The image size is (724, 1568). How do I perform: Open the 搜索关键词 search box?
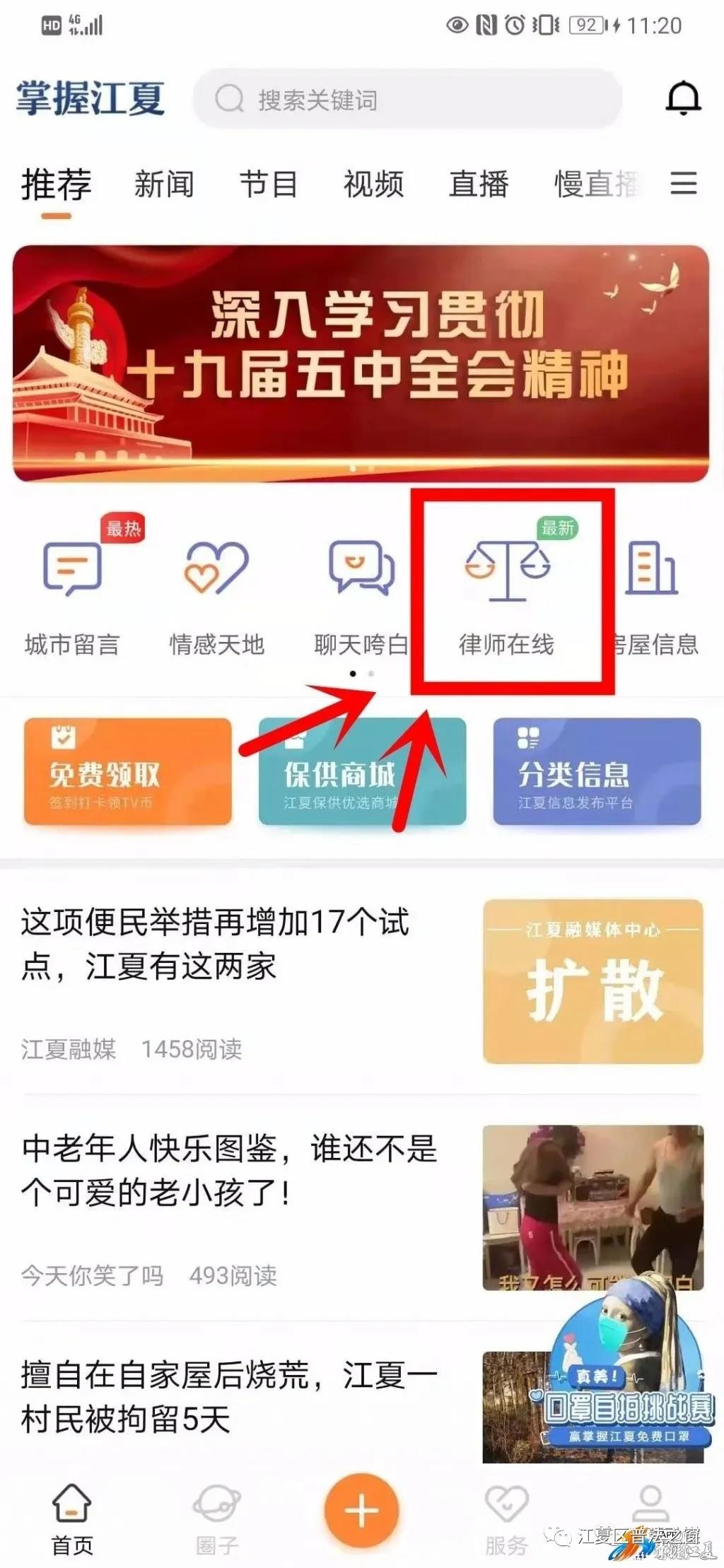pos(407,100)
